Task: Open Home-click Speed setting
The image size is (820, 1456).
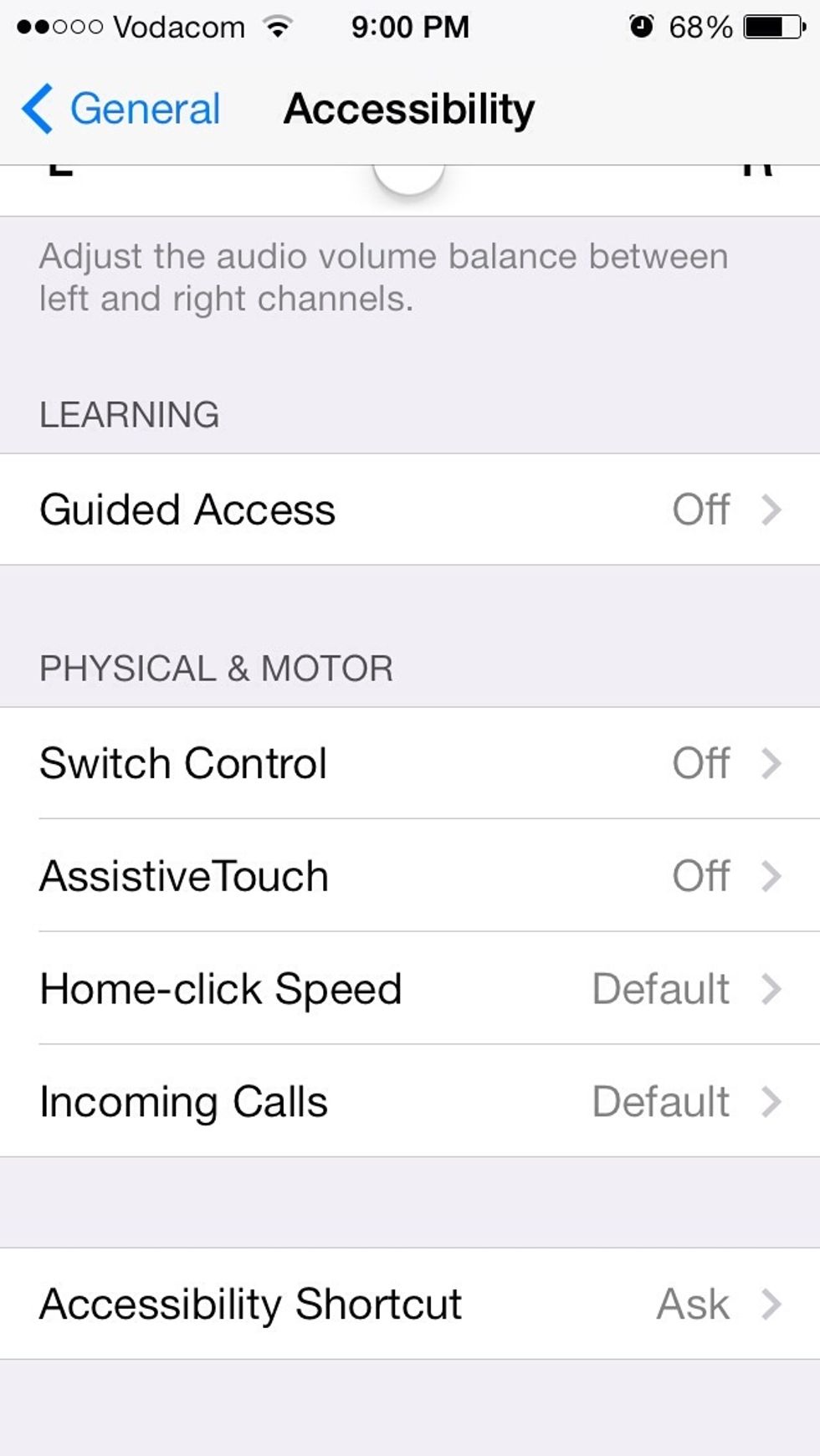Action: [x=410, y=988]
